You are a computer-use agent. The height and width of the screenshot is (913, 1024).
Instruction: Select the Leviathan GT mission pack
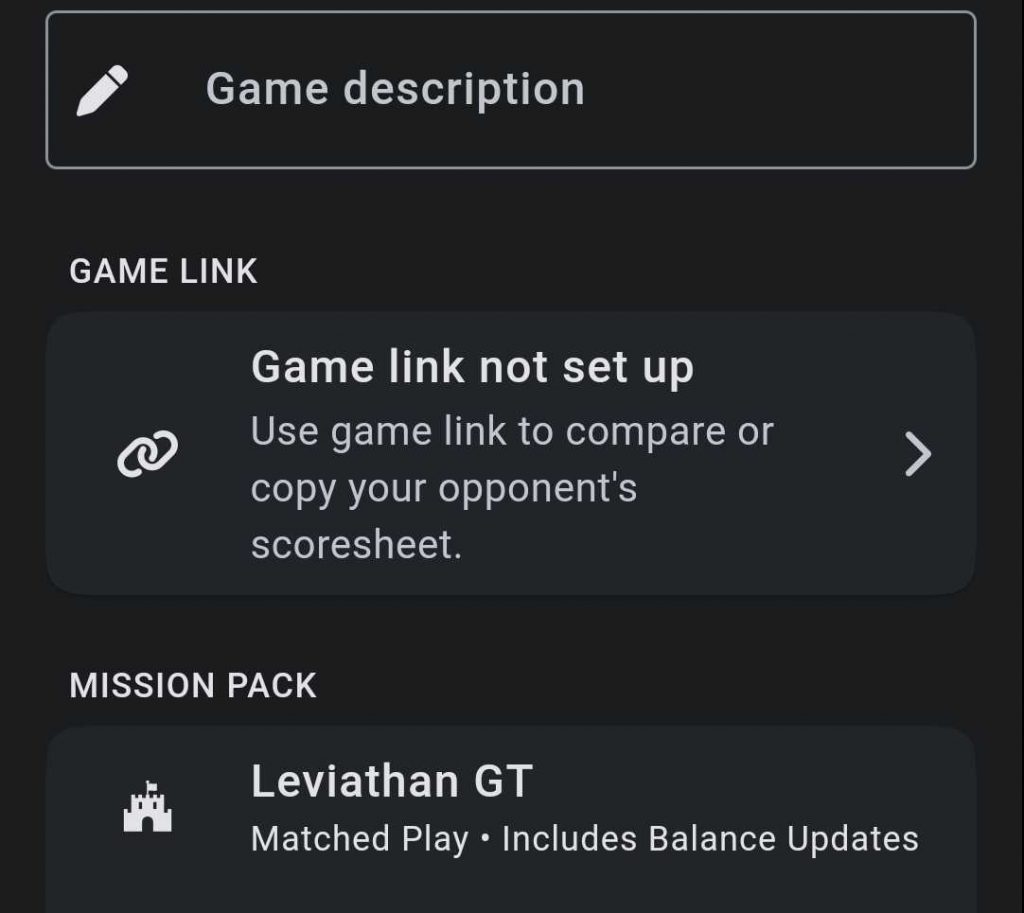point(510,810)
